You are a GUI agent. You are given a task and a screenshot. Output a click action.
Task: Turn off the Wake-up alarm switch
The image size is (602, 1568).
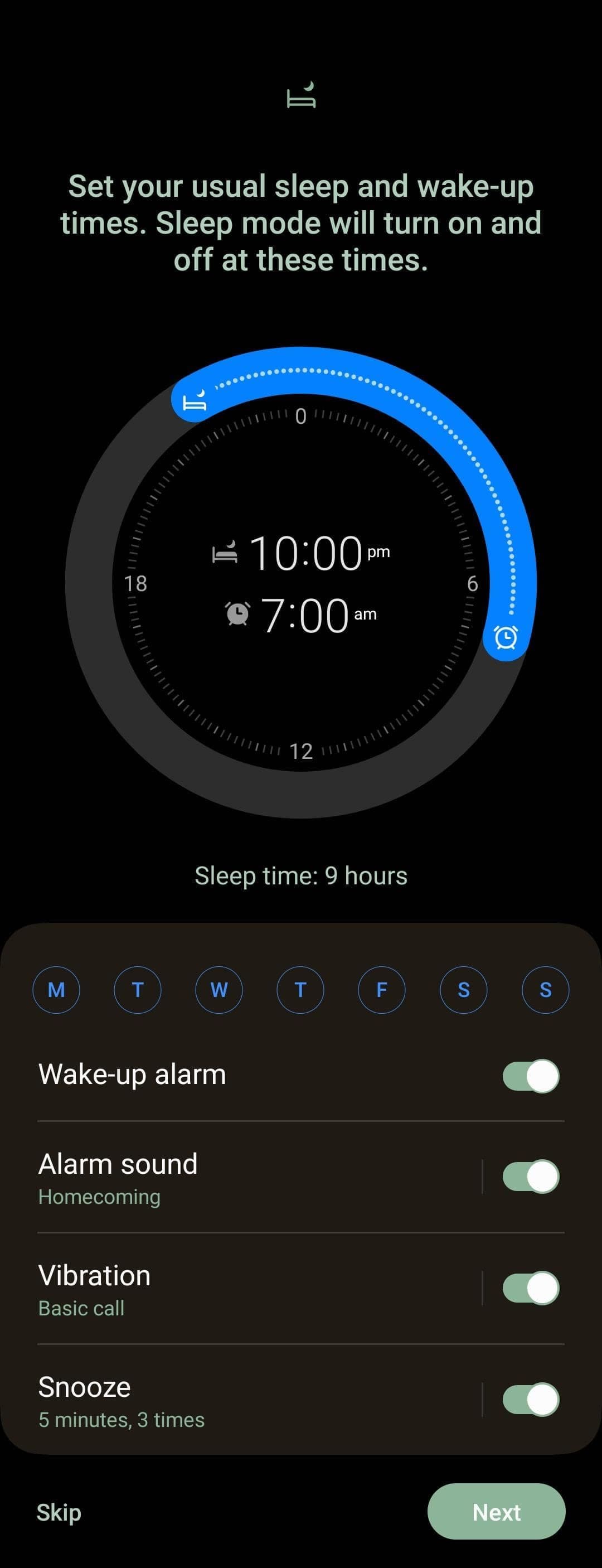pos(530,1076)
